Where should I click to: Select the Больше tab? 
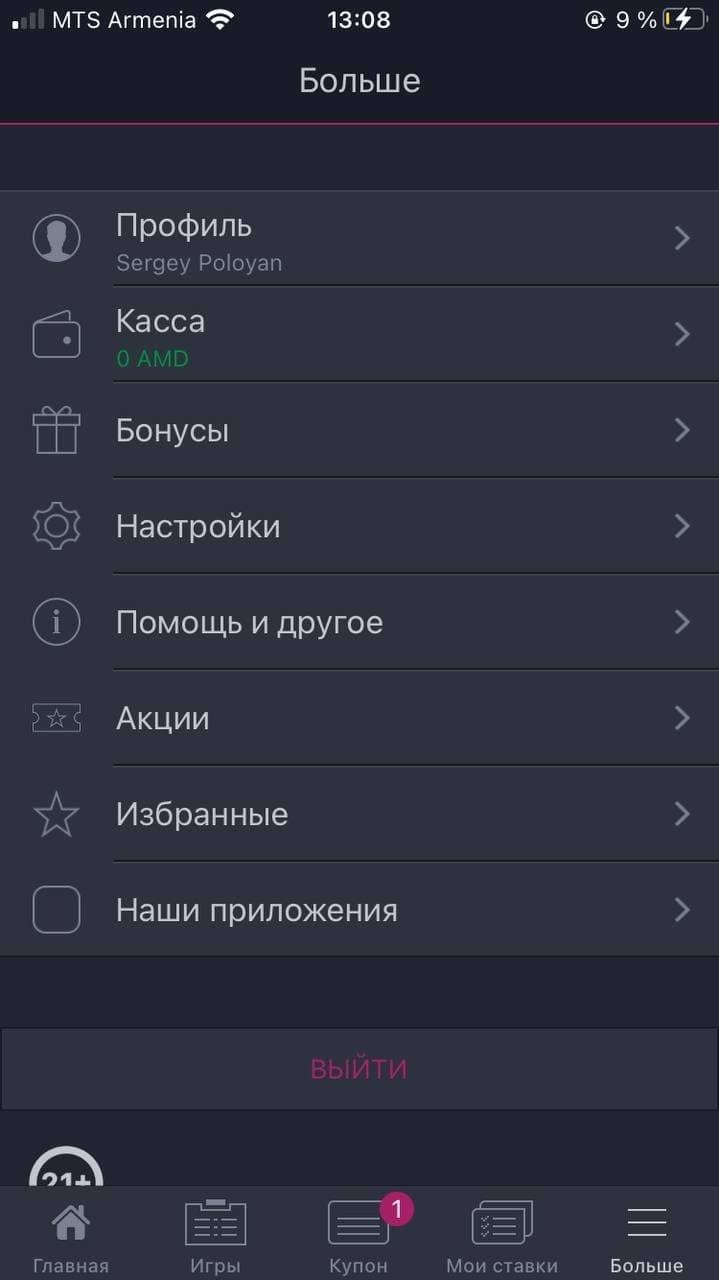647,1236
